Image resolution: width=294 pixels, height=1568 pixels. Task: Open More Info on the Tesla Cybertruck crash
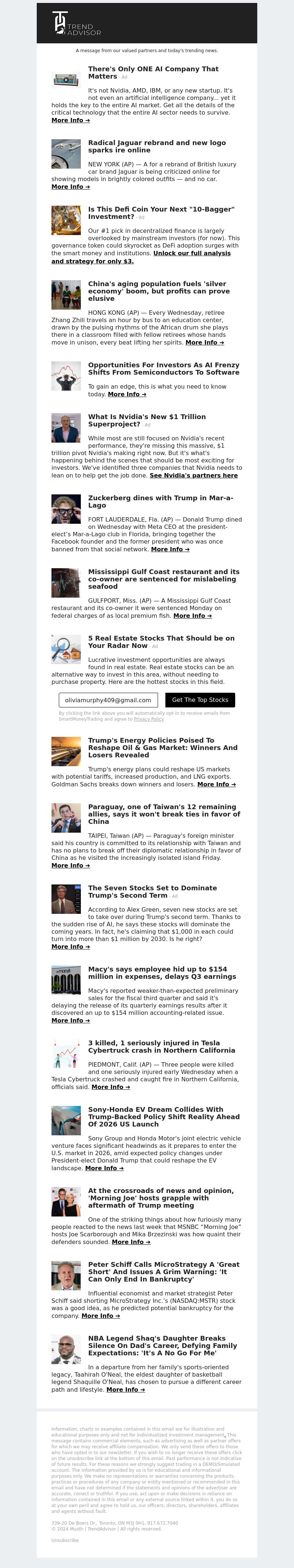(110, 1086)
